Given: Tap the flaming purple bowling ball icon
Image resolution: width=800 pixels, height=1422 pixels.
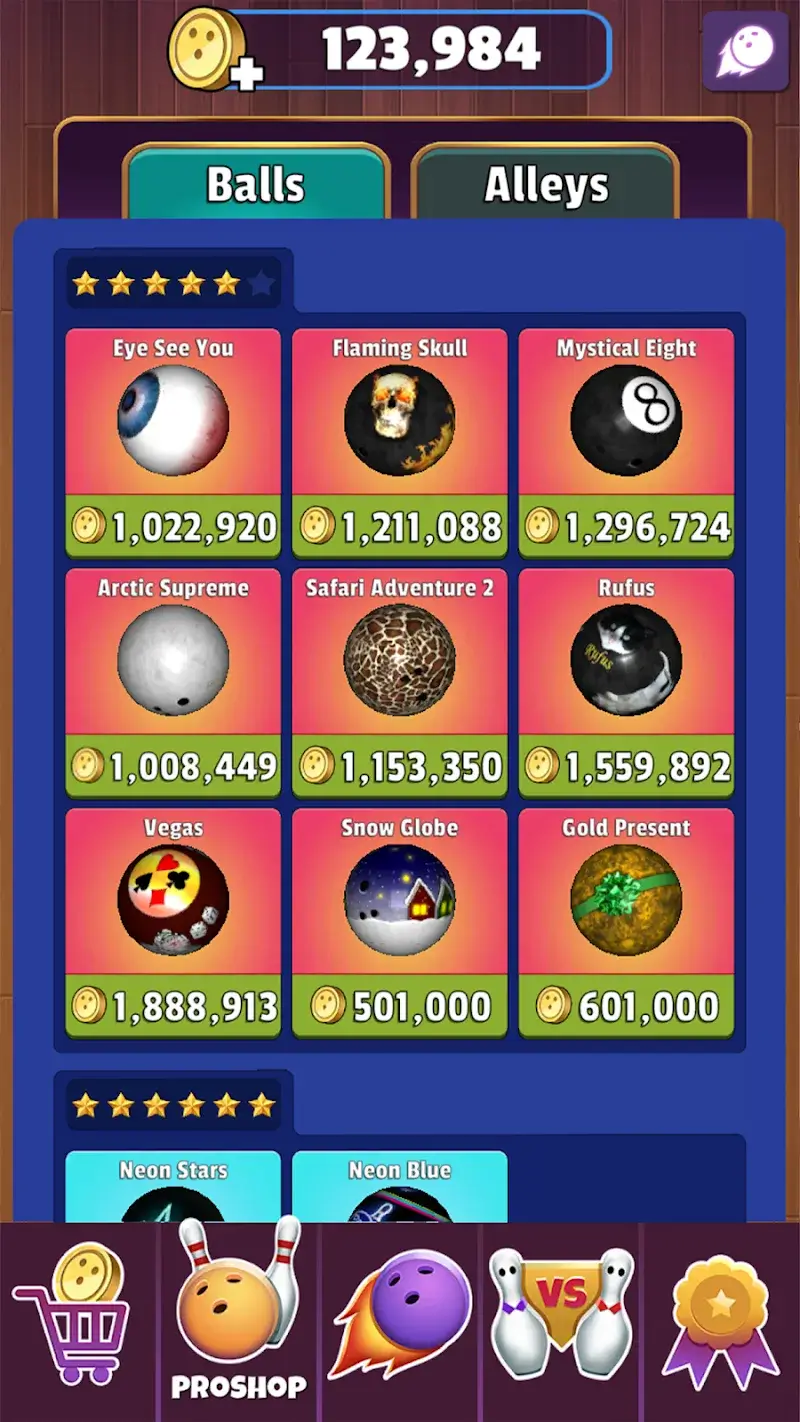Looking at the screenshot, I should tap(400, 1310).
